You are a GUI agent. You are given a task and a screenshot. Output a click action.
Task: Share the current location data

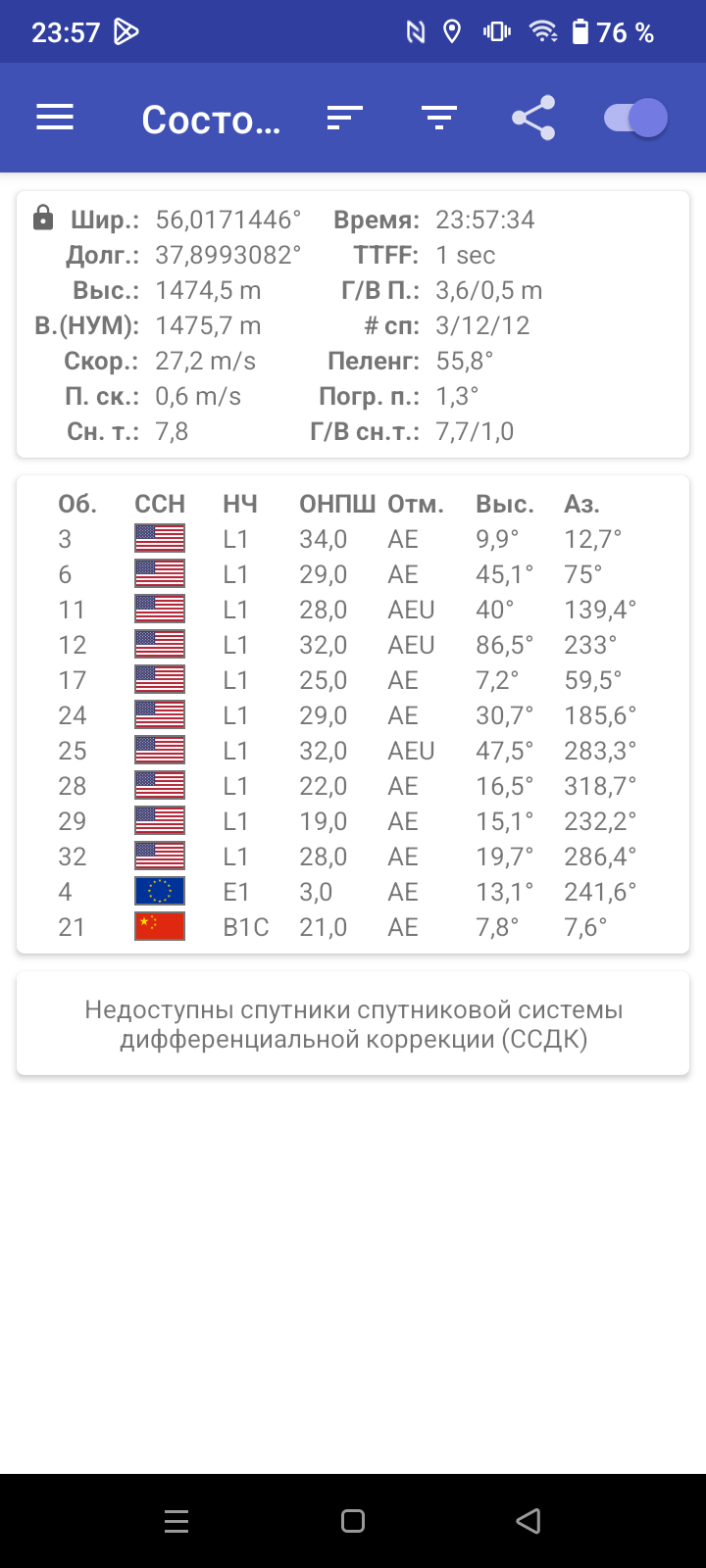tap(533, 119)
